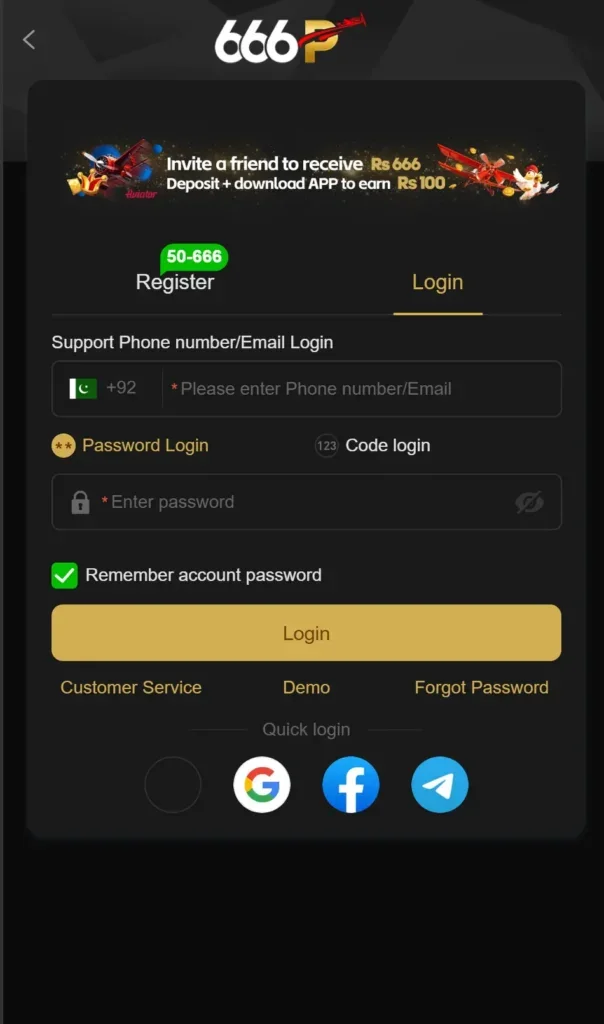Choose Password Login option
This screenshot has height=1024, width=604.
(x=131, y=446)
